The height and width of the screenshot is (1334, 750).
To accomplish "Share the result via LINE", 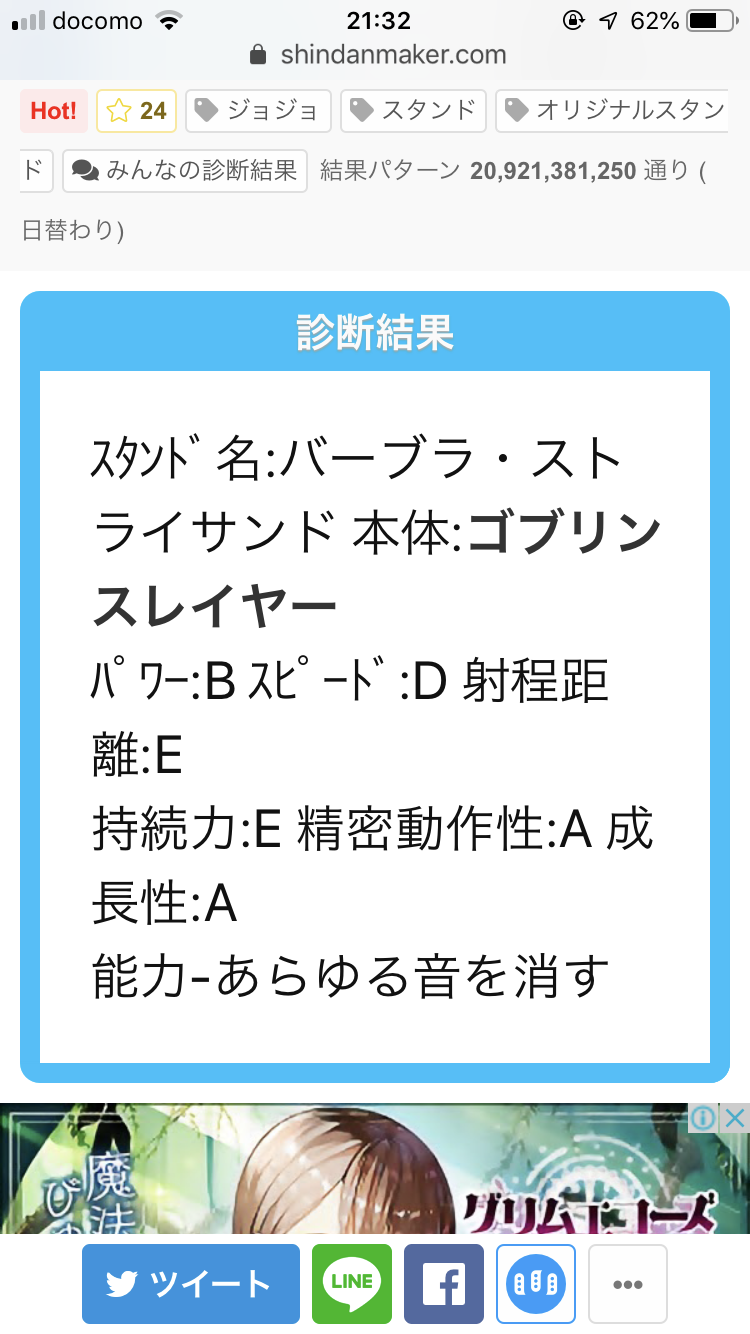I will click(350, 1283).
